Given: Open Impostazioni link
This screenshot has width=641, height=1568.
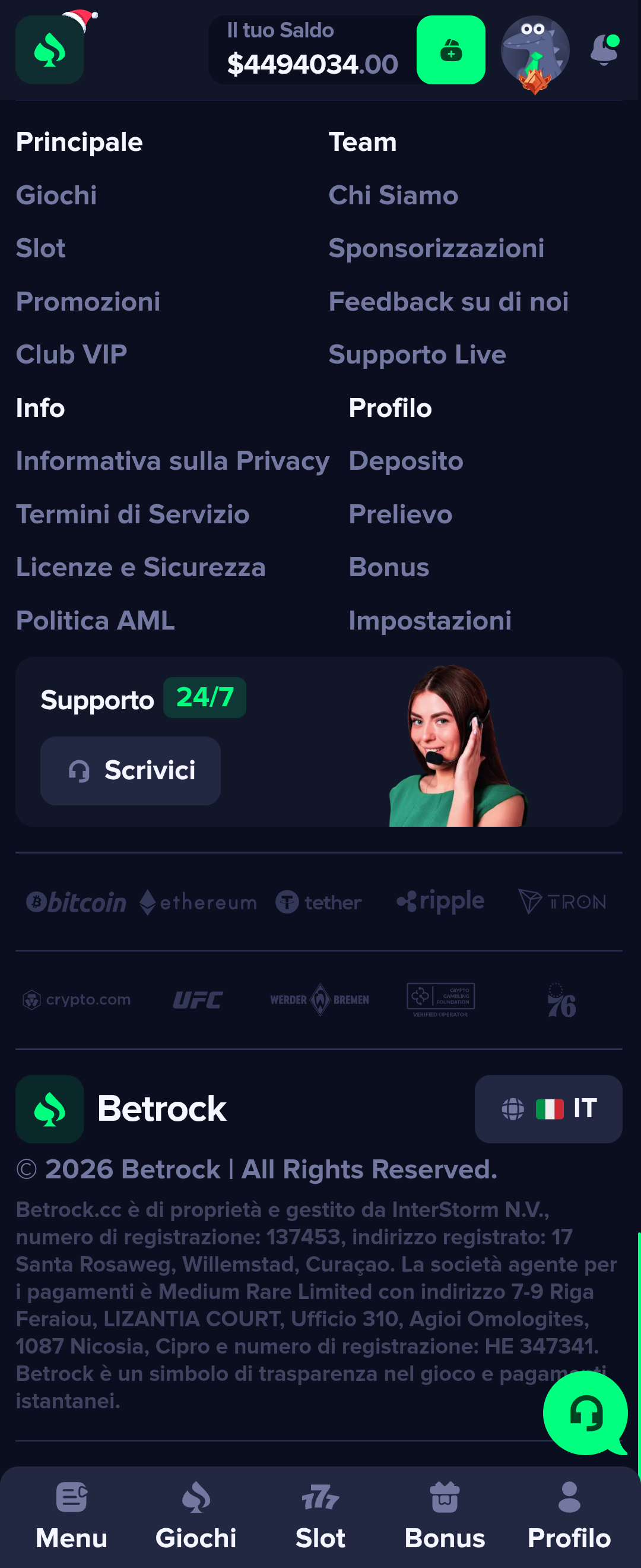Looking at the screenshot, I should coord(429,621).
